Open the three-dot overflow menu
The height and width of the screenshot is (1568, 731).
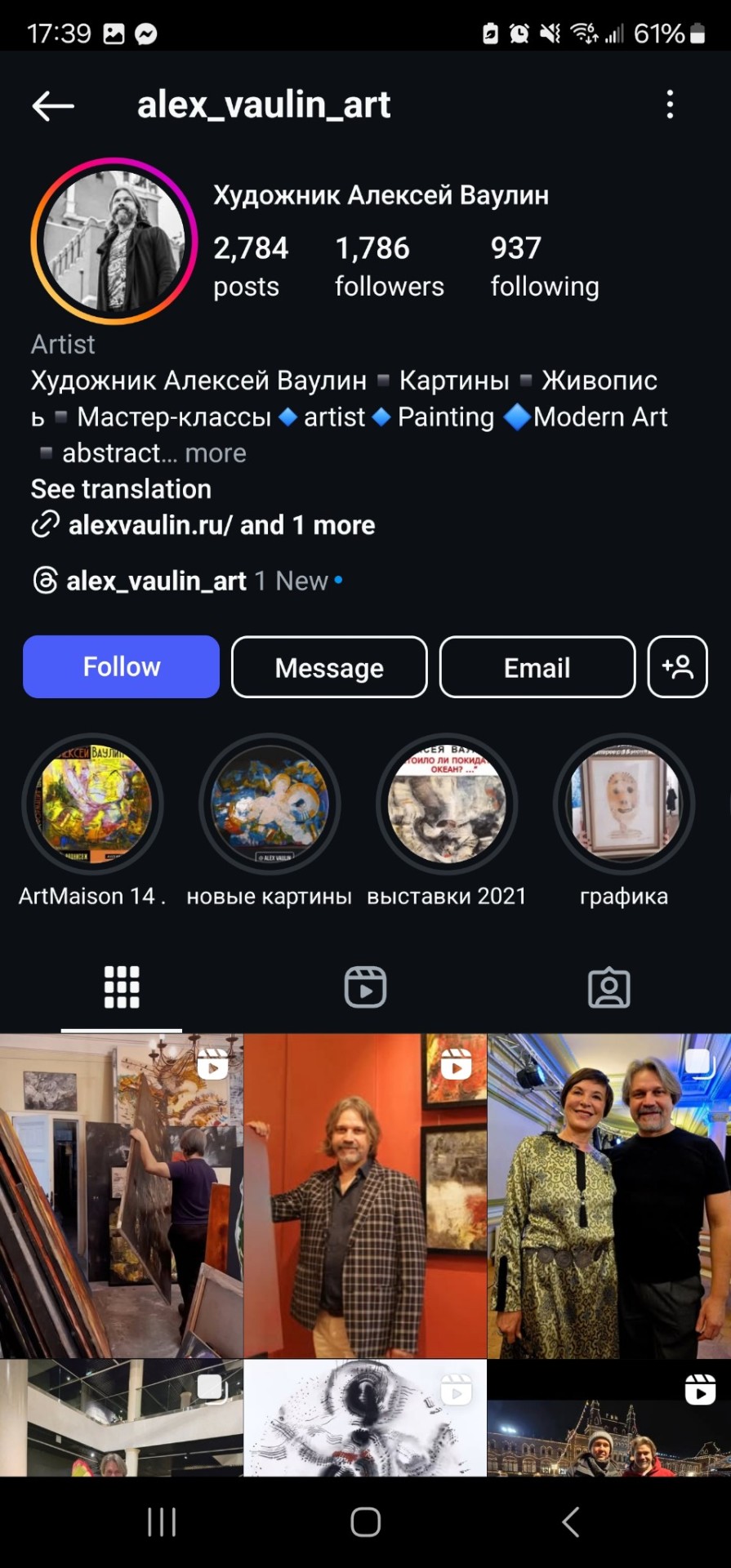point(670,105)
